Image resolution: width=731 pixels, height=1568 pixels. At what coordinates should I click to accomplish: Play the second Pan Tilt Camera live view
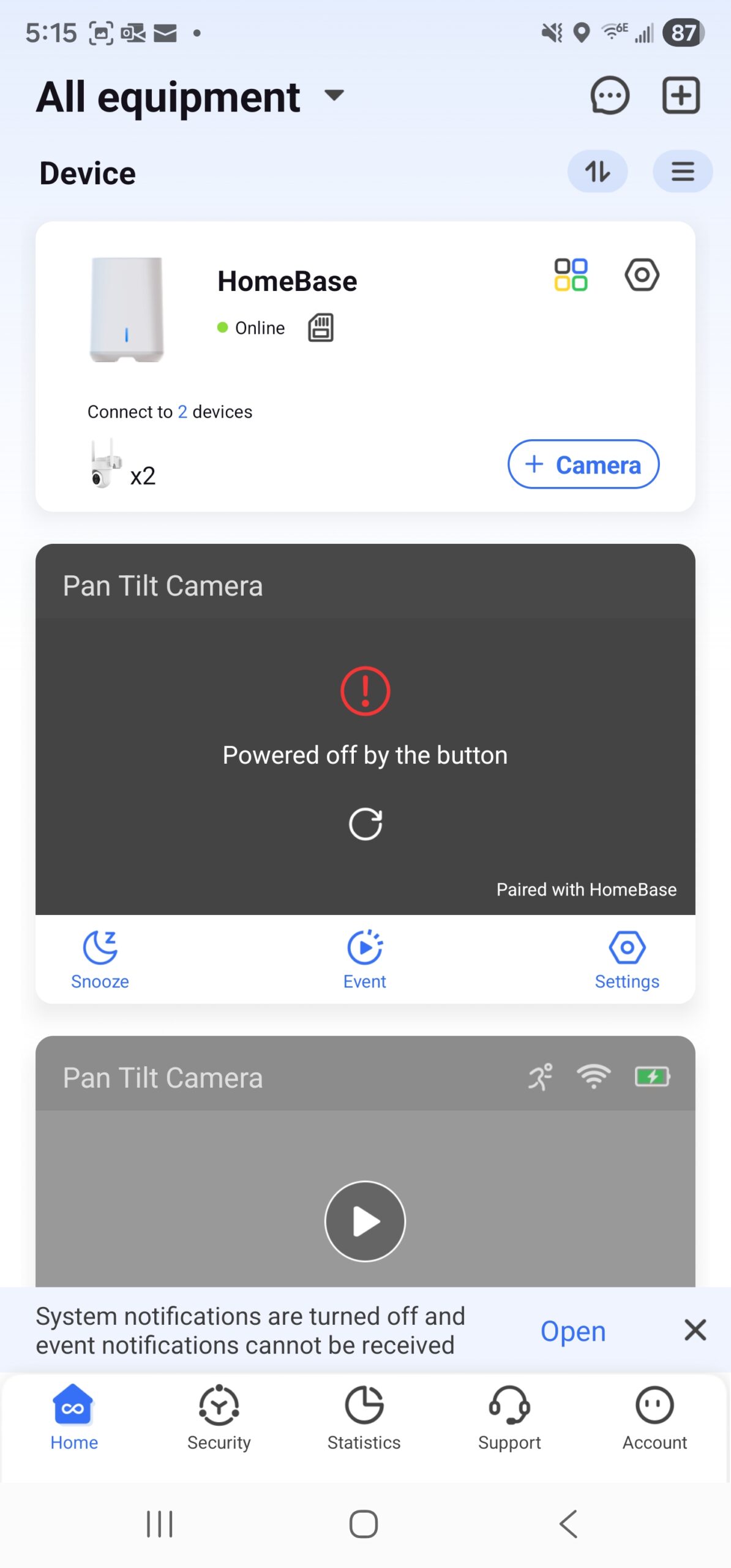point(365,1221)
